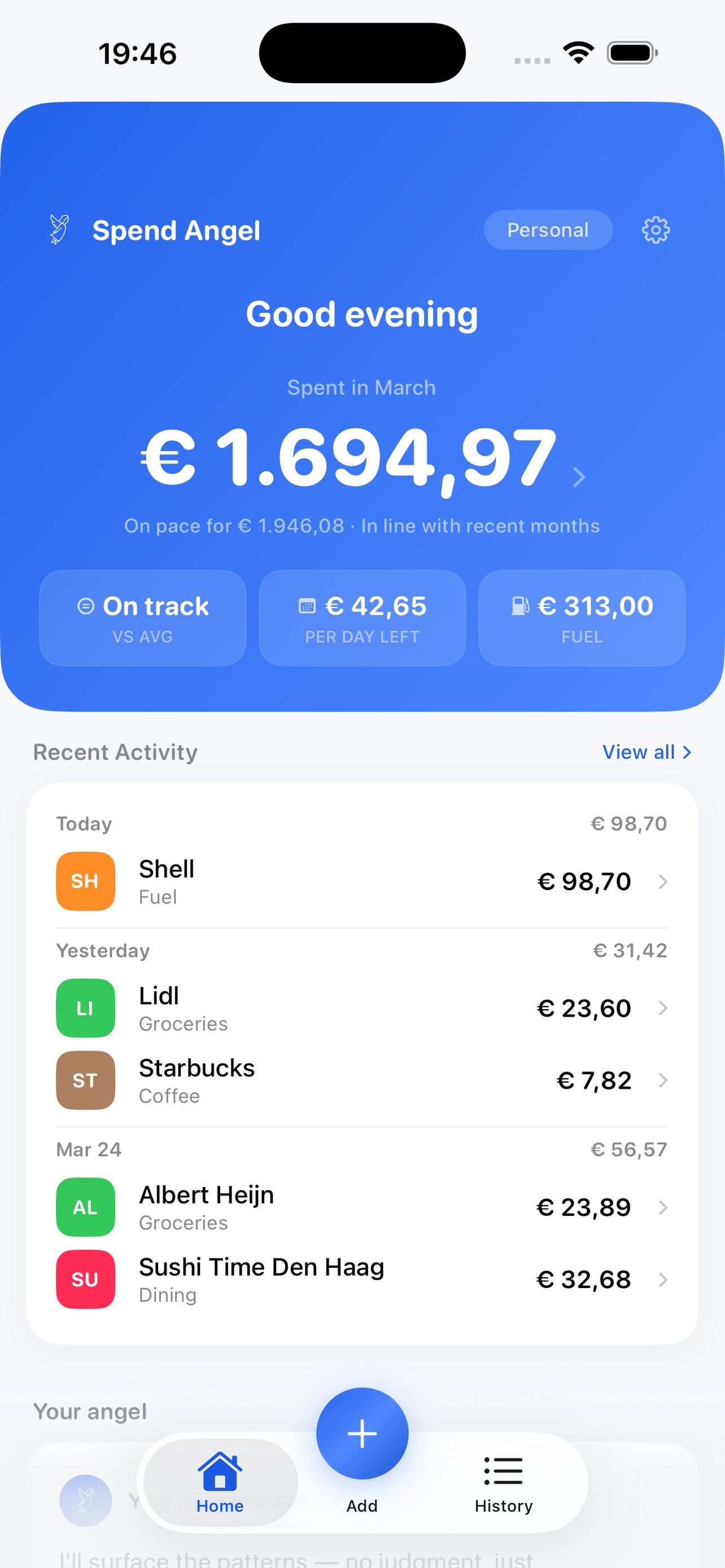Viewport: 725px width, 1568px height.
Task: Expand the March spending total details
Action: coord(579,477)
